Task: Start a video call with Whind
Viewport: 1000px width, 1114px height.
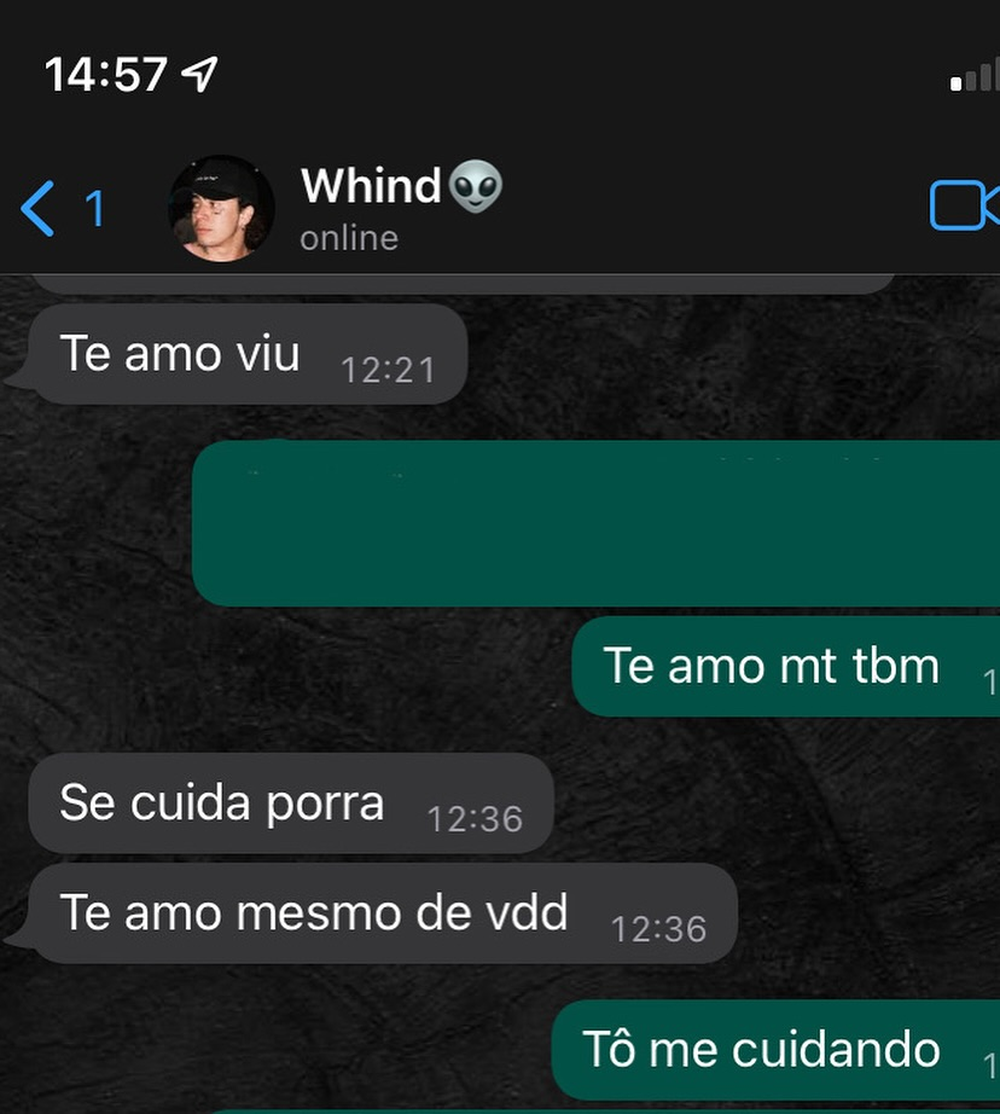Action: (x=962, y=207)
